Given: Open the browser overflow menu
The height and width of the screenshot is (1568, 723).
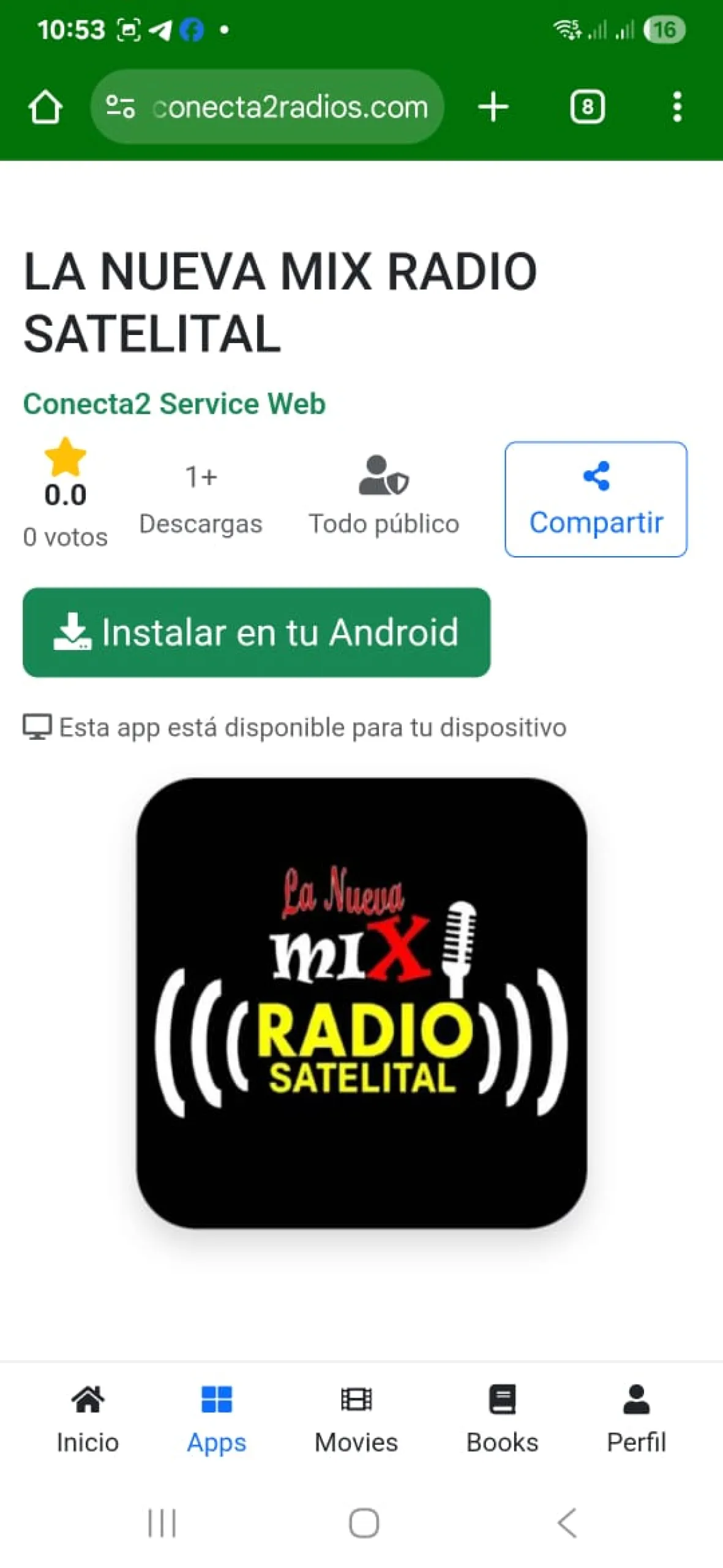Looking at the screenshot, I should [x=676, y=108].
